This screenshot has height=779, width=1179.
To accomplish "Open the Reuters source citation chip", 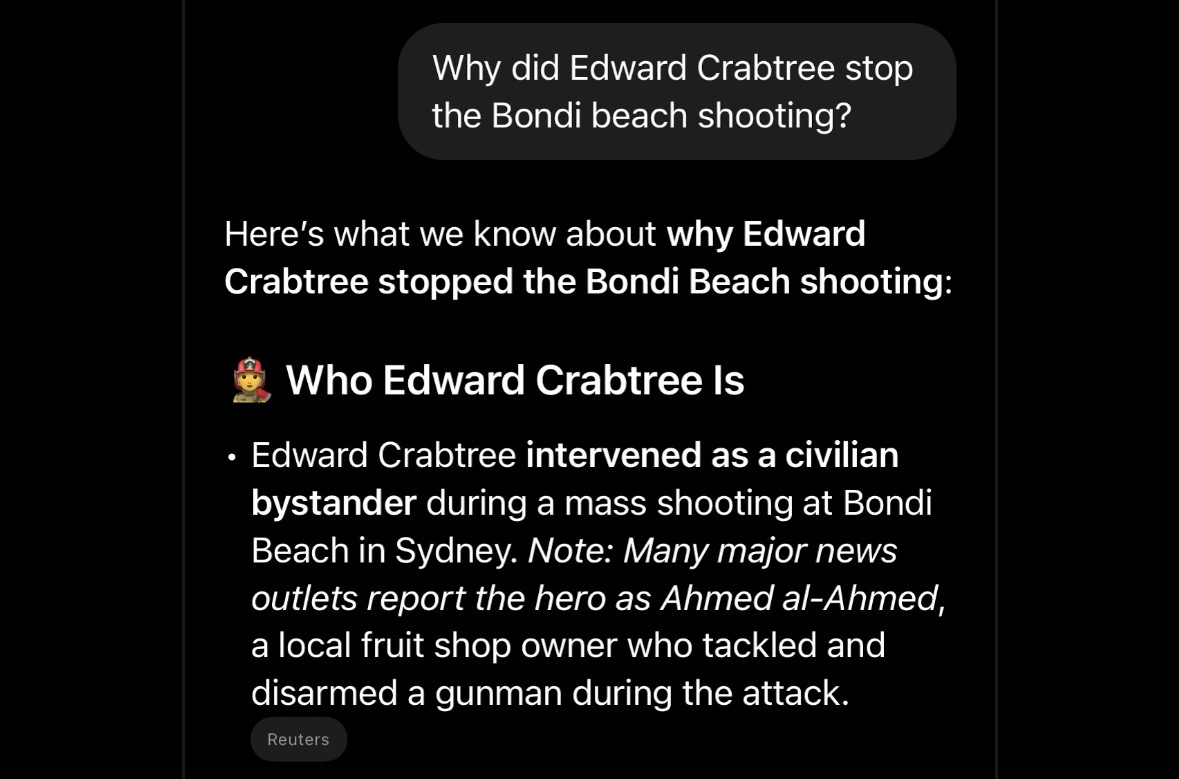I will click(298, 739).
